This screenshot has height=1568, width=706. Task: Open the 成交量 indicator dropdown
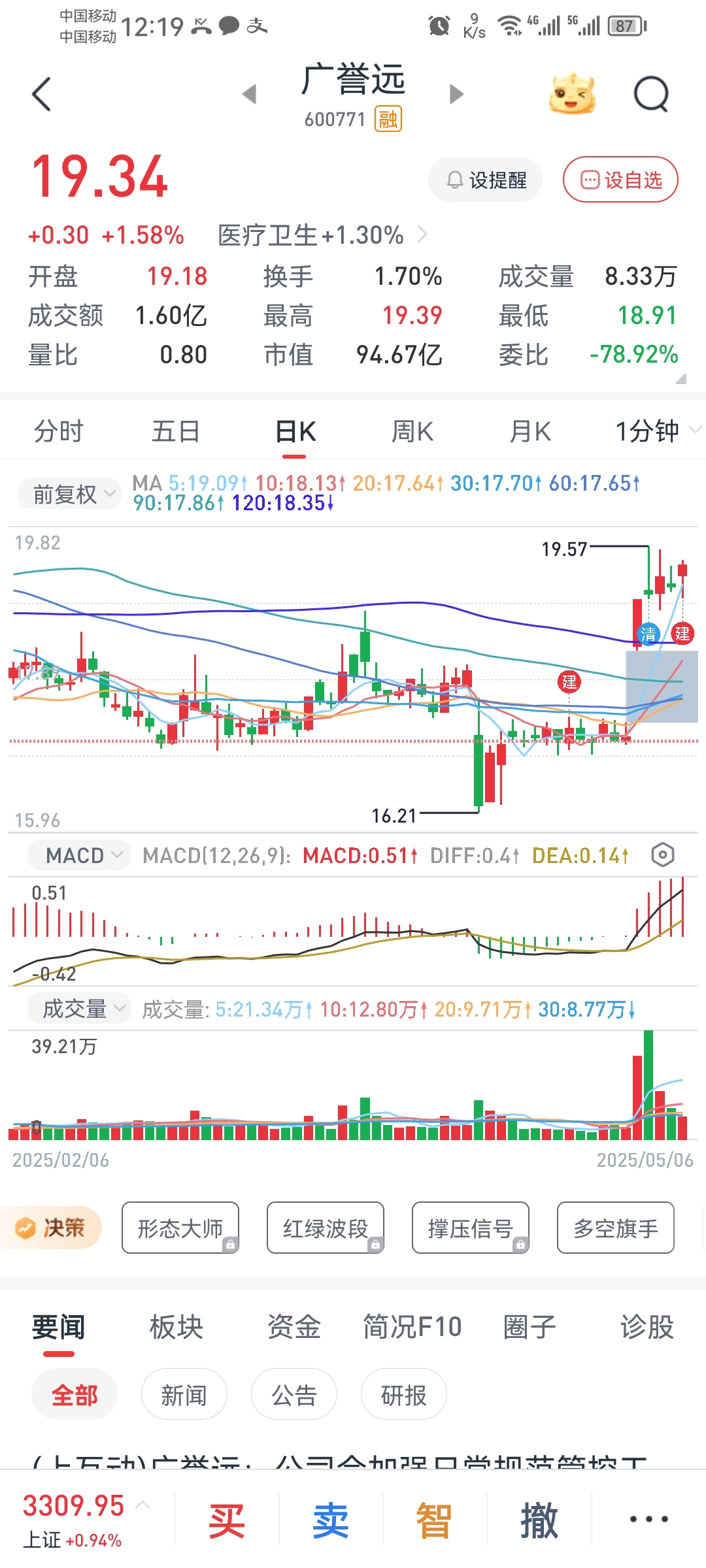(x=79, y=1009)
